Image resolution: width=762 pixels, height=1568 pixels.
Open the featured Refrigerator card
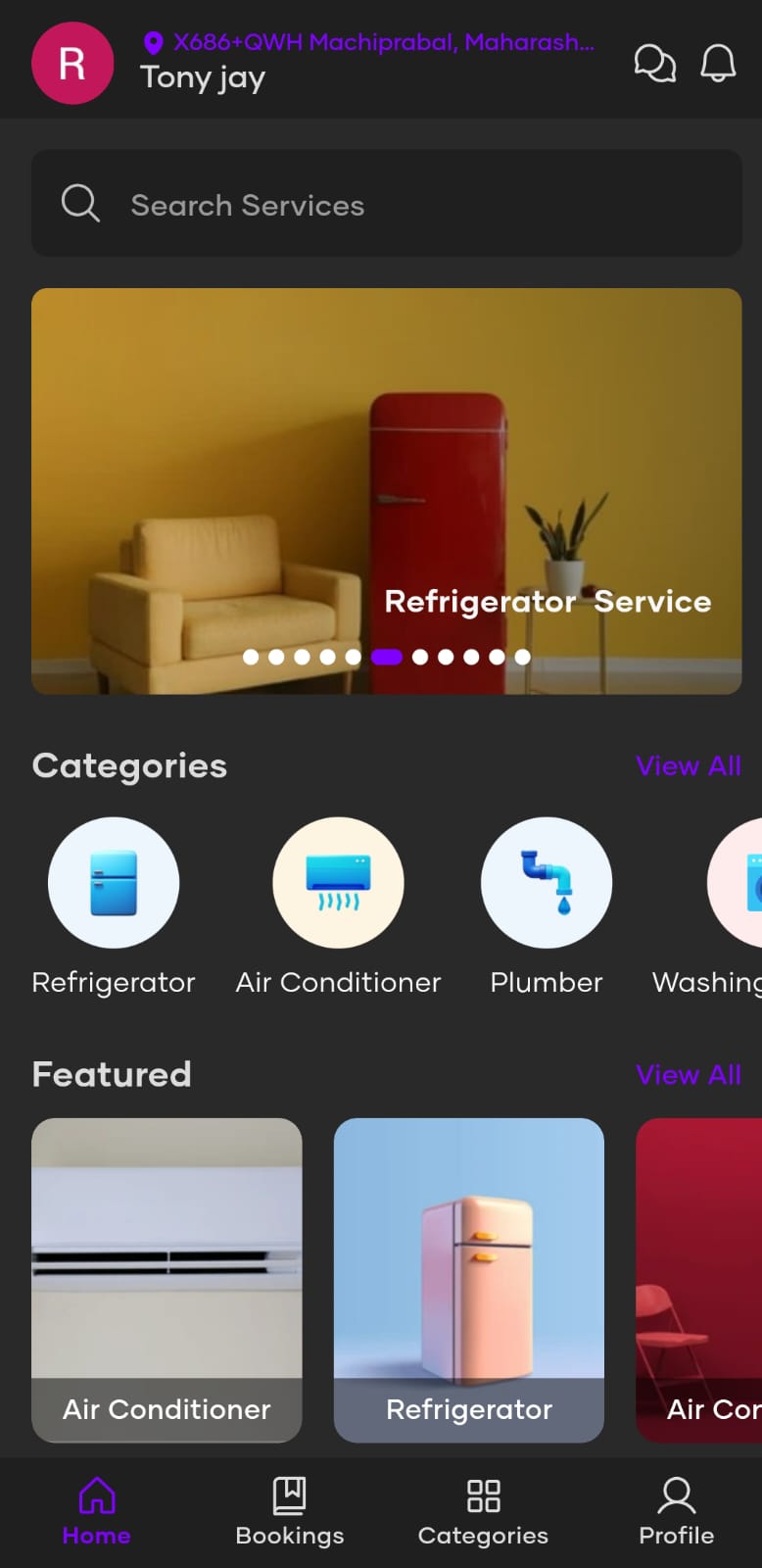[468, 1279]
